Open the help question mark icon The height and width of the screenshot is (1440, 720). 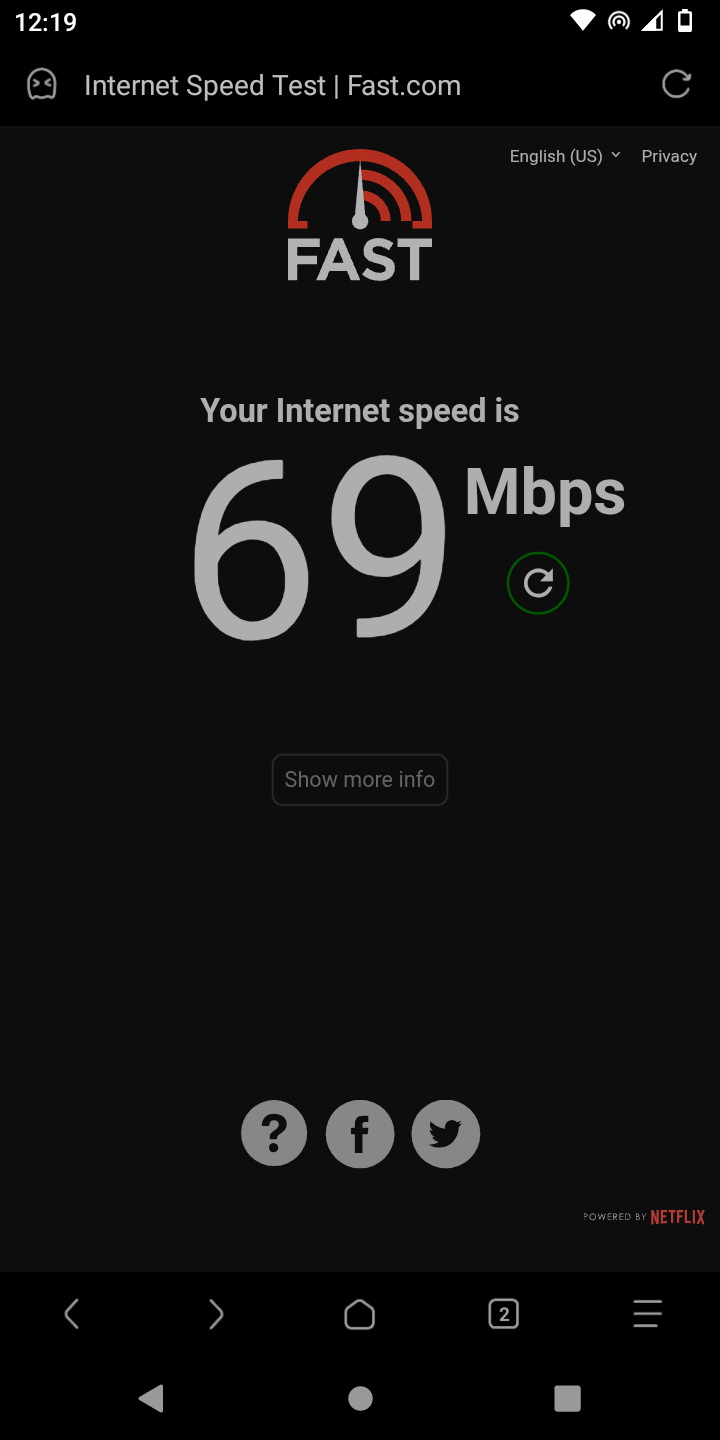pyautogui.click(x=274, y=1134)
